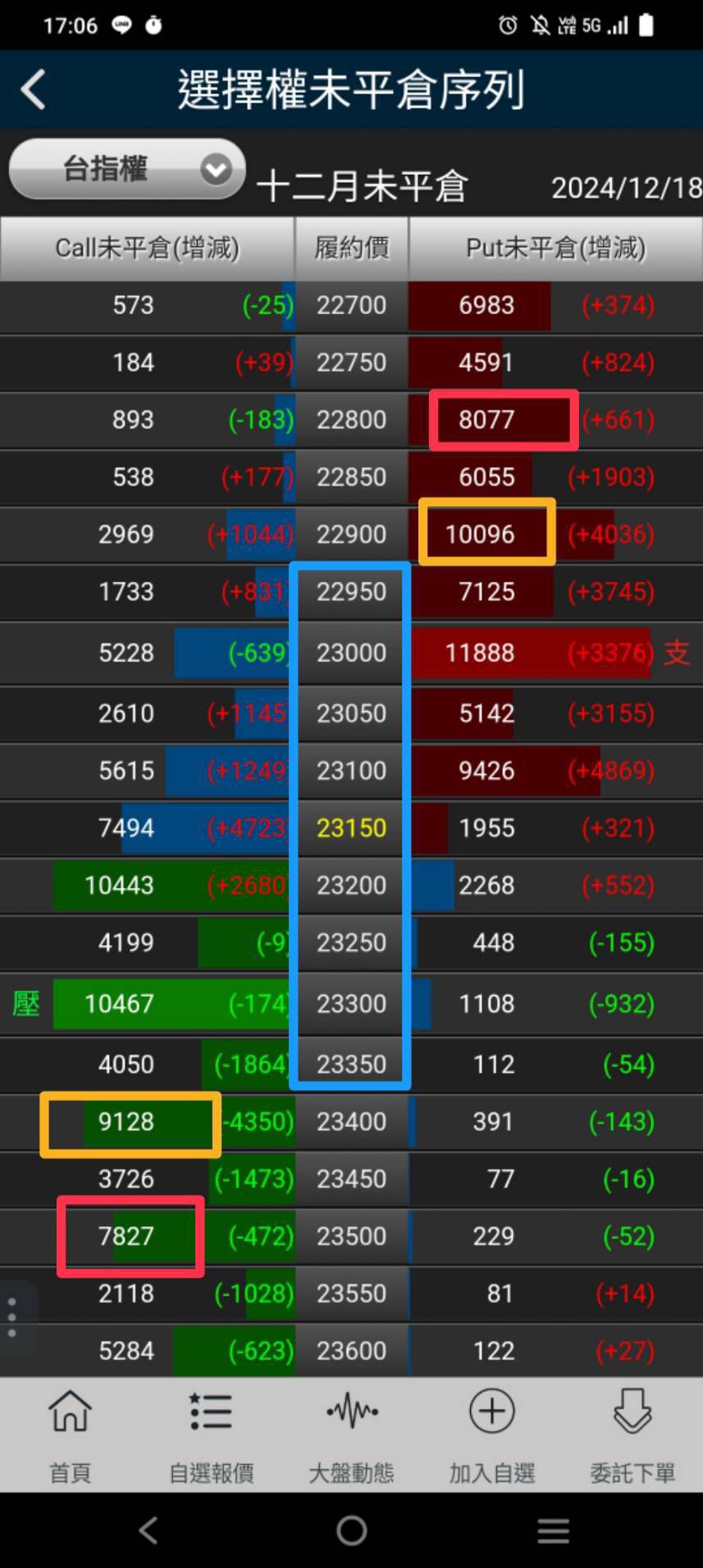The image size is (703, 1568).
Task: Open the side handle with three dots
Action: point(12,1317)
